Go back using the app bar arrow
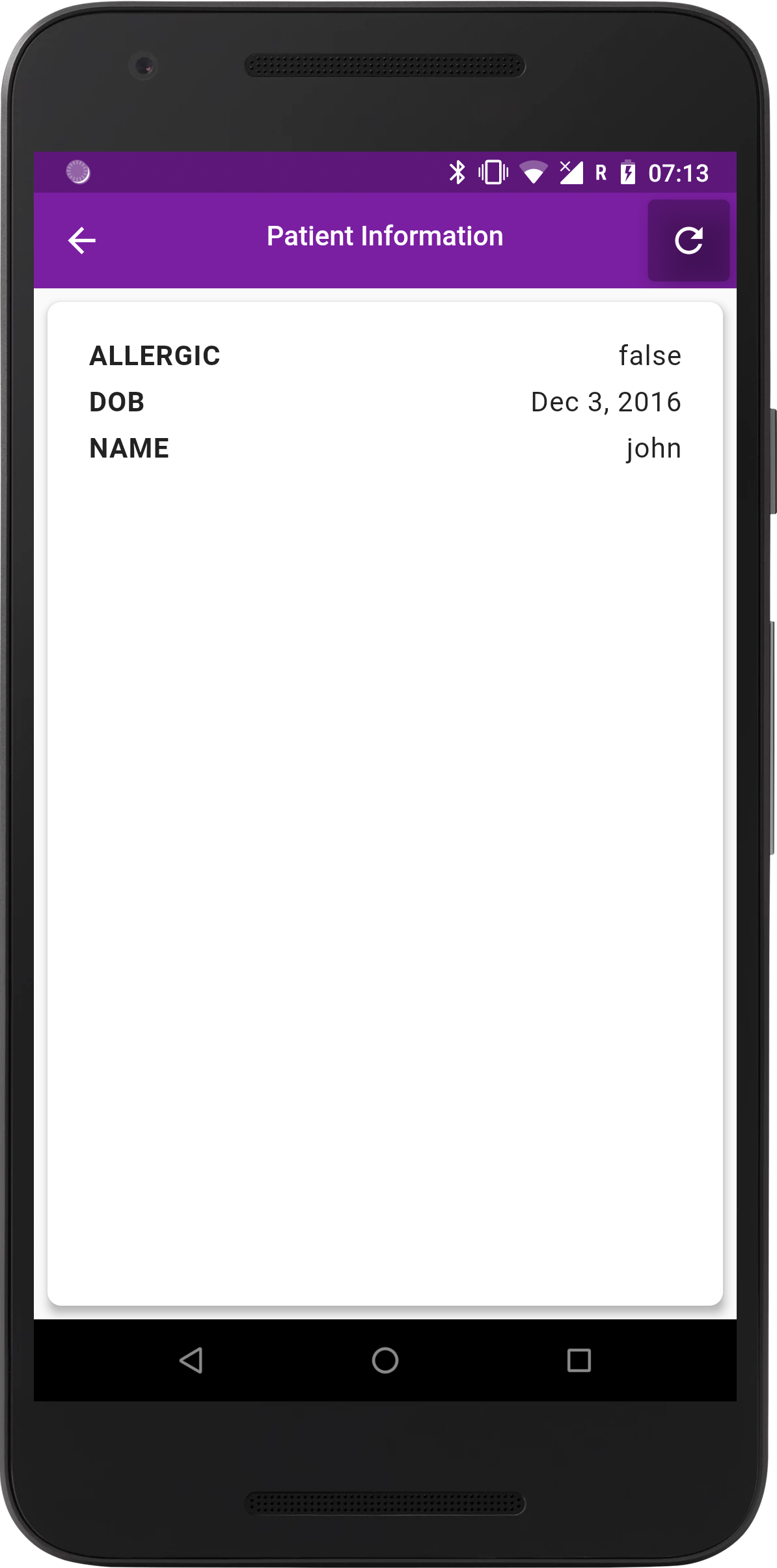 82,241
